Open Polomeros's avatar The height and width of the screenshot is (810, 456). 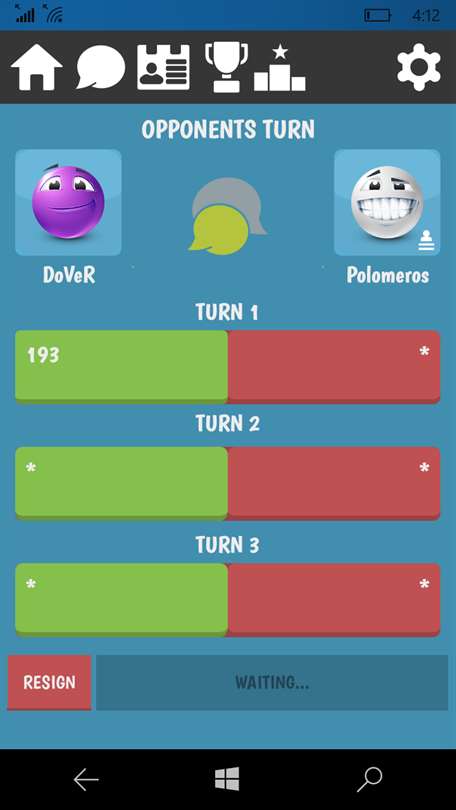tap(387, 202)
